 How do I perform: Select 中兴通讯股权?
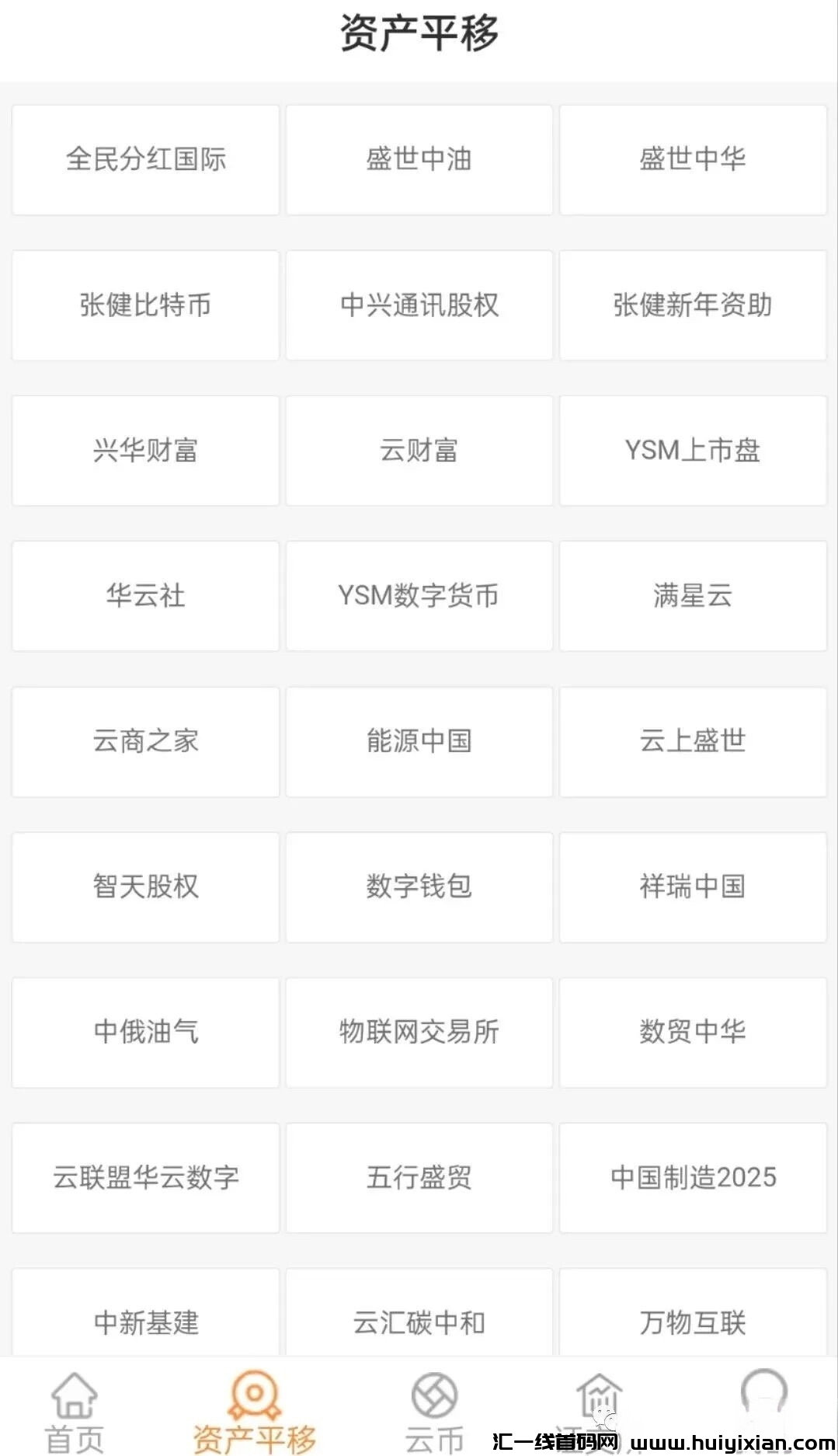(x=419, y=305)
